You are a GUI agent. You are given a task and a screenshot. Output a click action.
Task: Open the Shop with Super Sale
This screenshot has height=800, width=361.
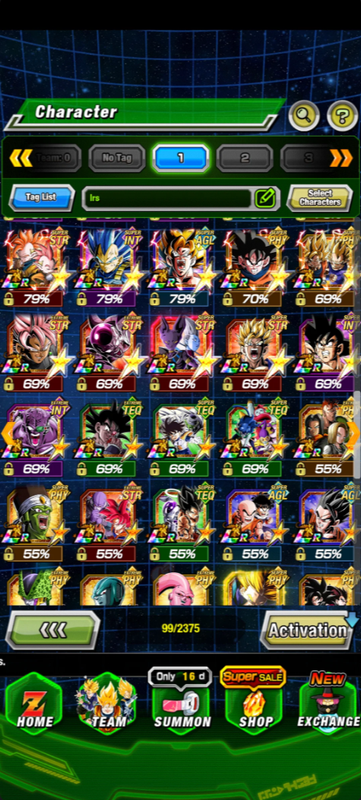254,700
